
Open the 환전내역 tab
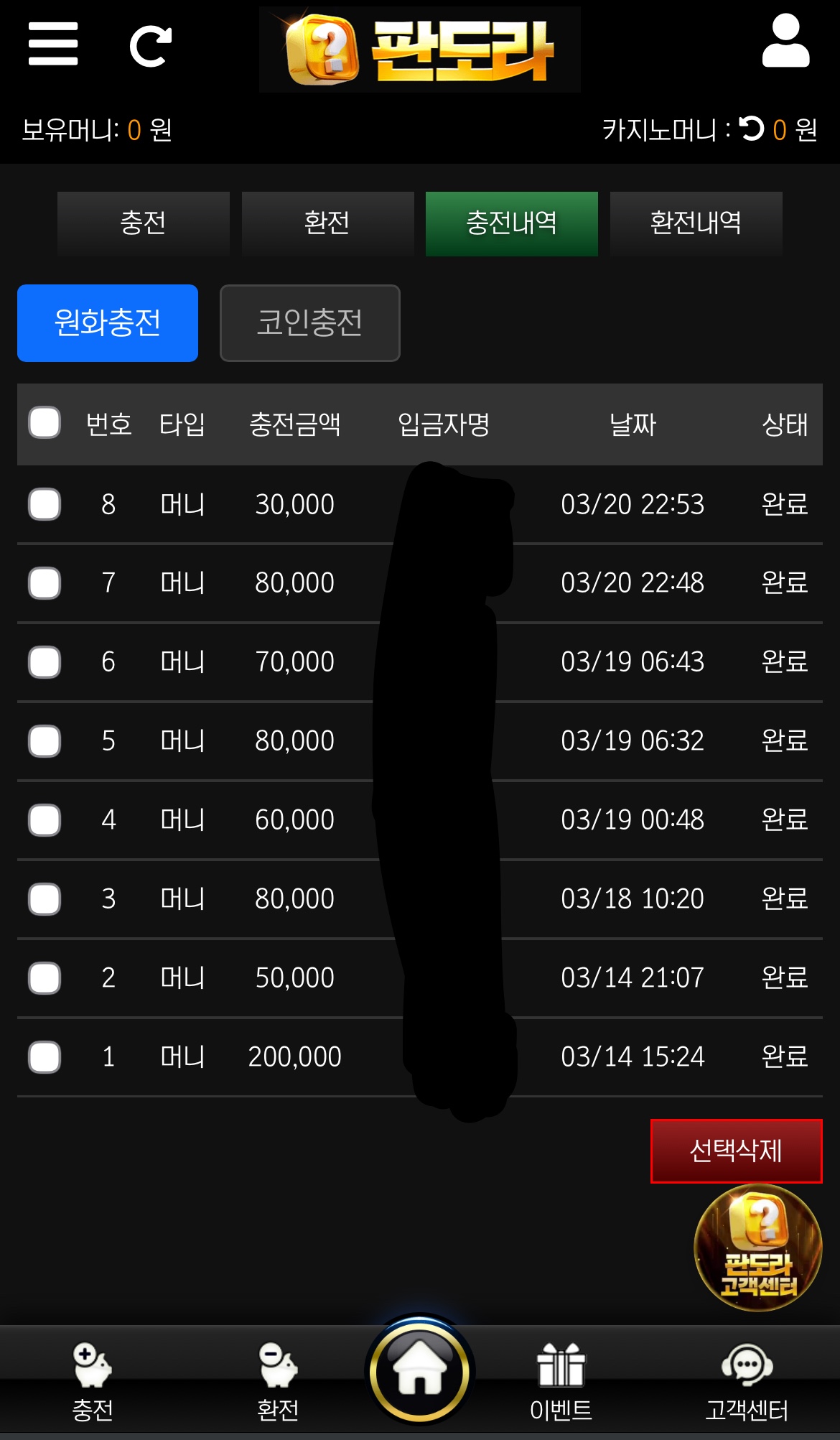point(696,223)
